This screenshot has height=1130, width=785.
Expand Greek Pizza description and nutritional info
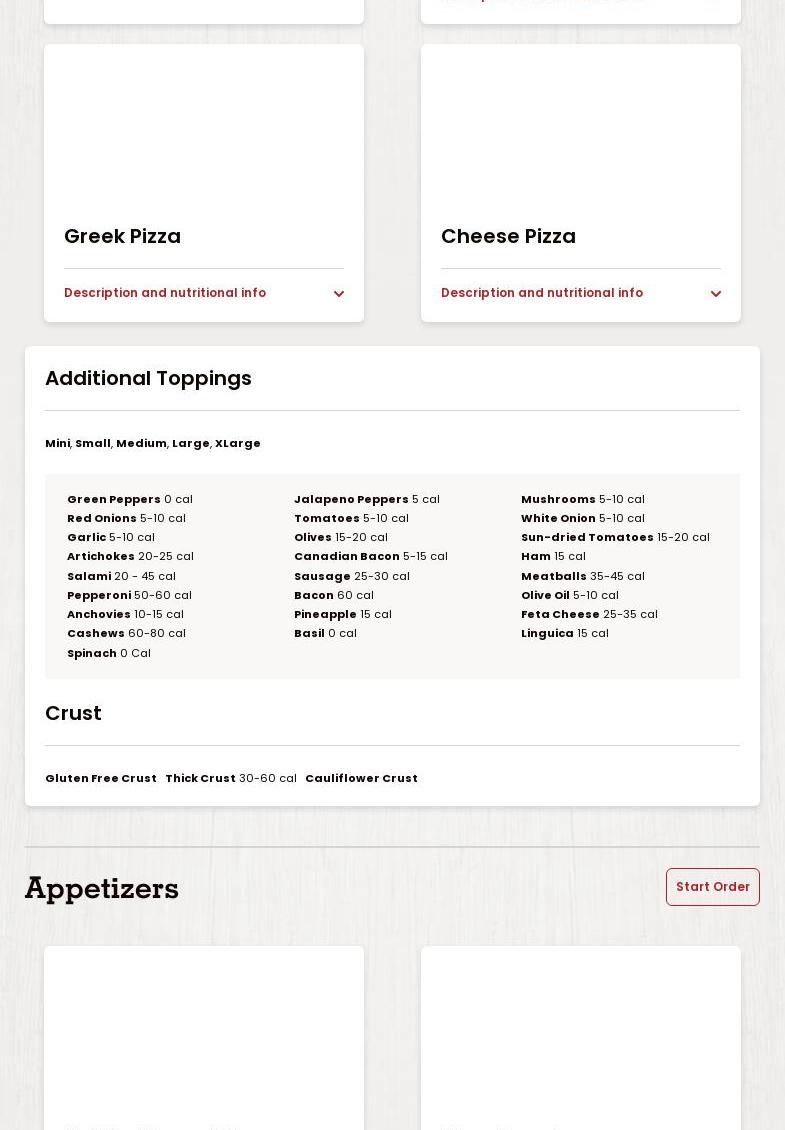click(204, 293)
